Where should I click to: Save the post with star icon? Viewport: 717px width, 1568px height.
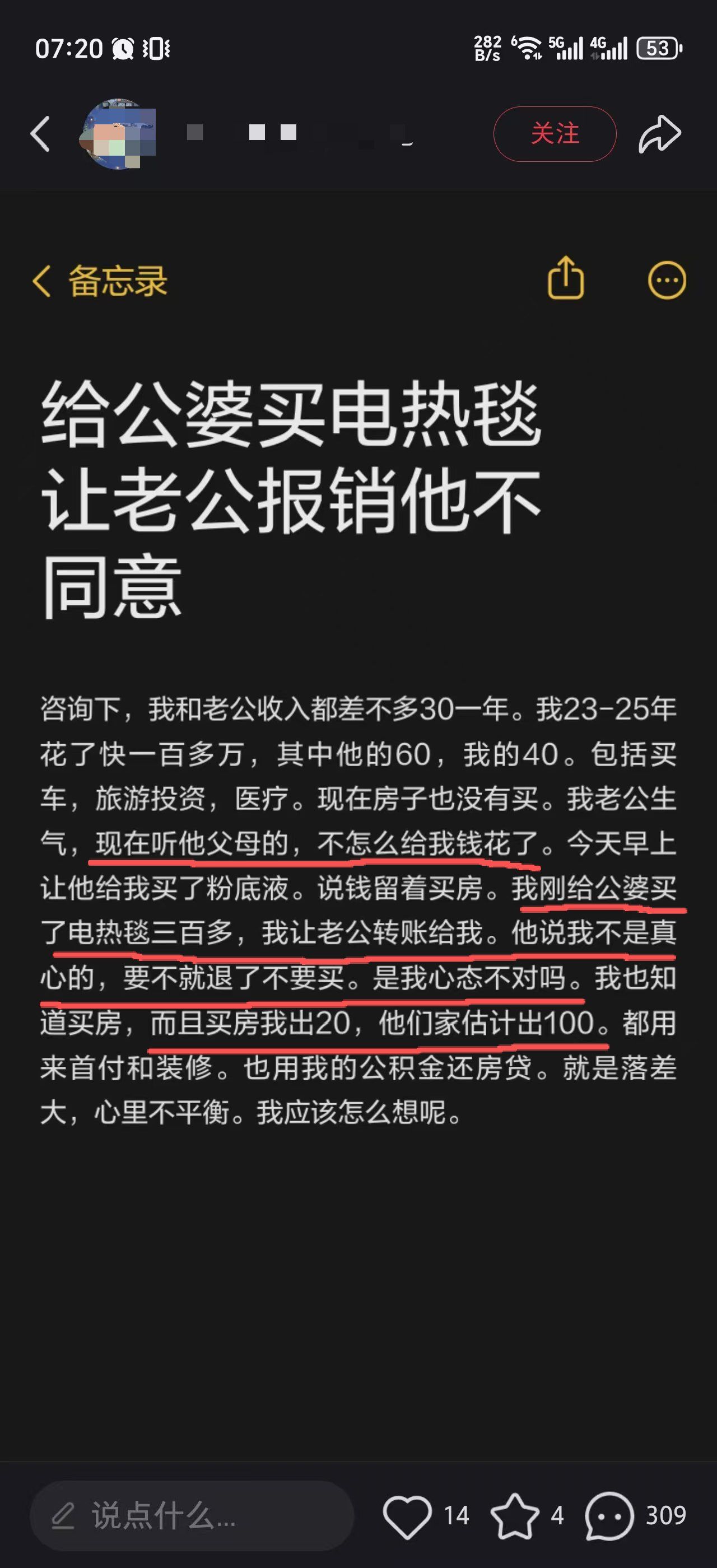(515, 1516)
